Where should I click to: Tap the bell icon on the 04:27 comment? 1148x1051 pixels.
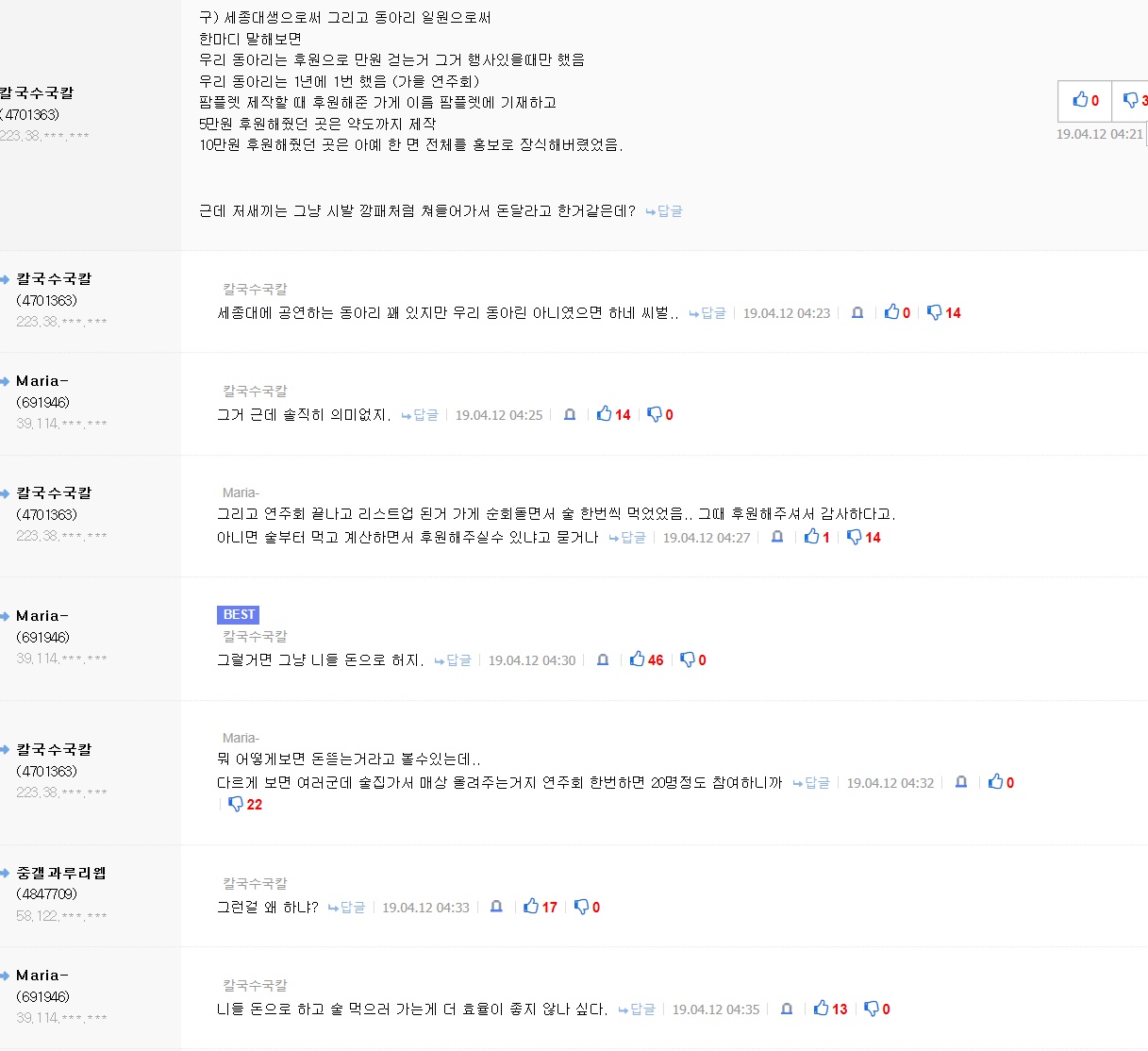(x=777, y=537)
